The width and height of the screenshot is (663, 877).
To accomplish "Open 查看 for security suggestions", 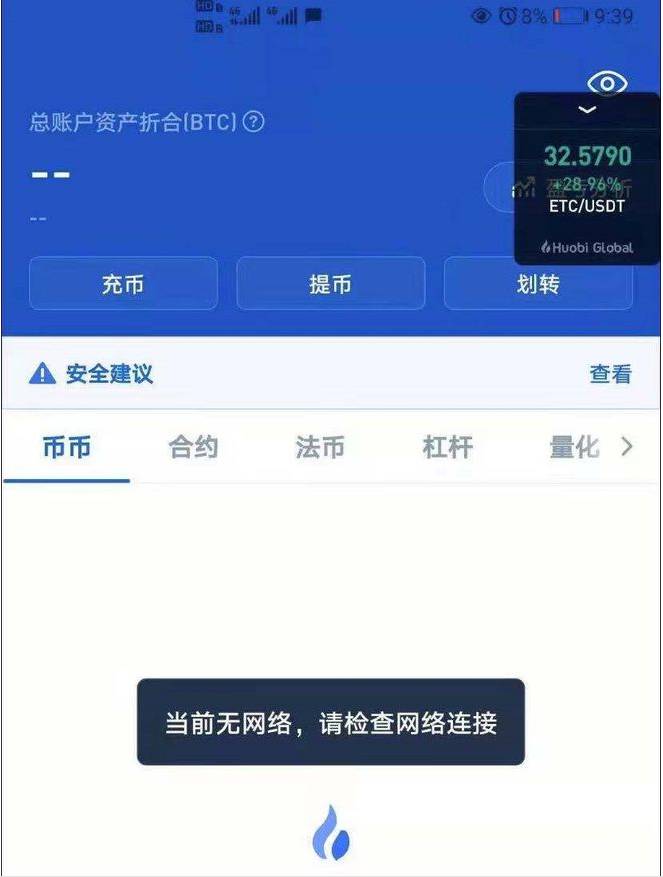I will 610,374.
